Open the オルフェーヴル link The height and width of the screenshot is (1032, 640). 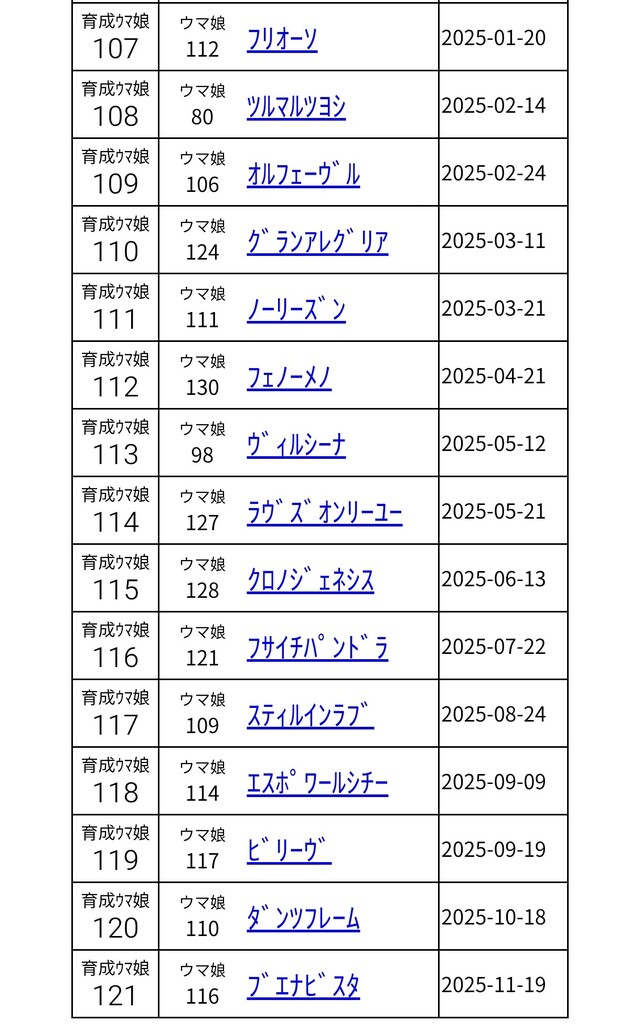point(303,174)
